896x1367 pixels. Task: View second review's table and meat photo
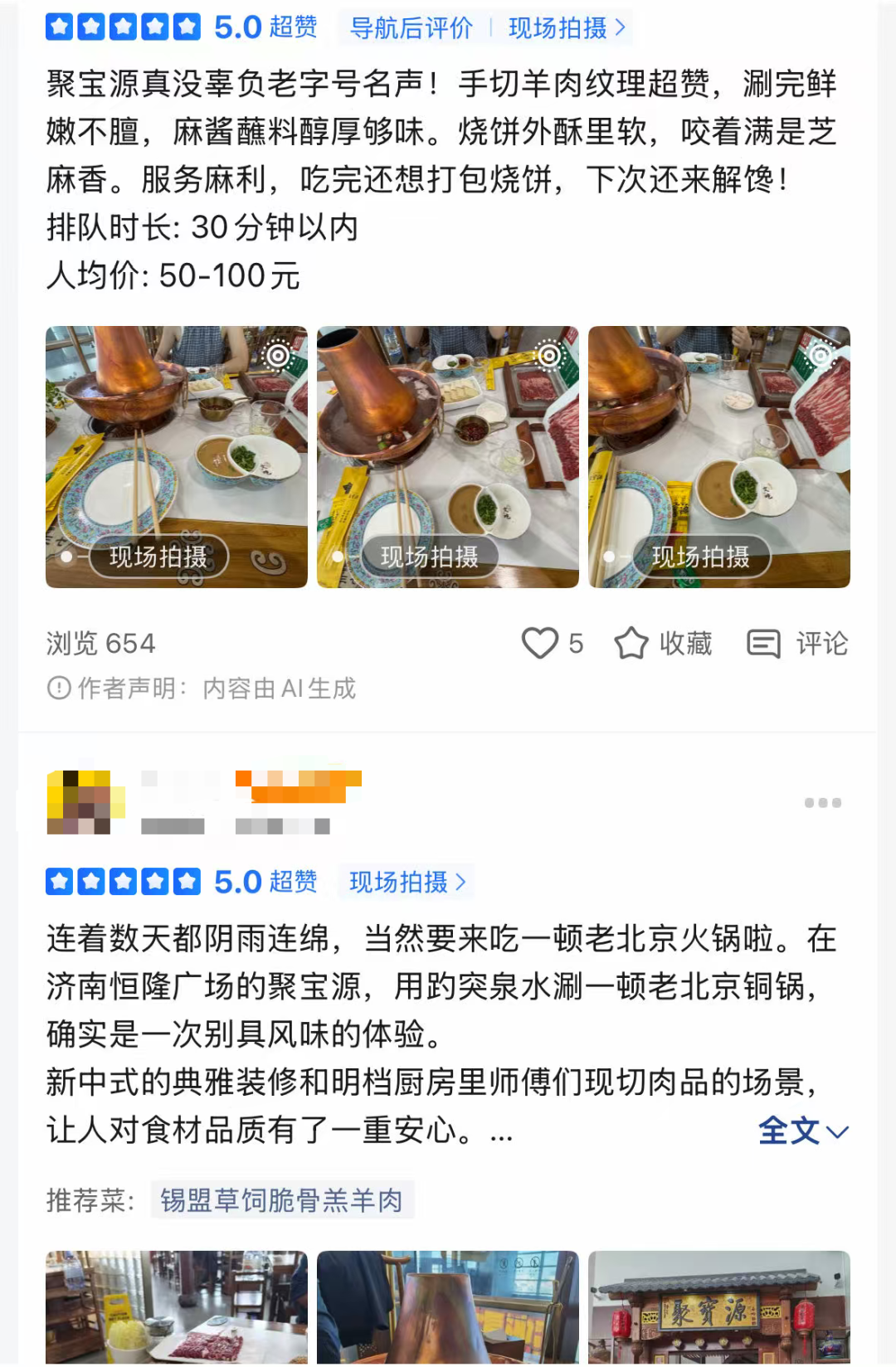[x=177, y=1307]
